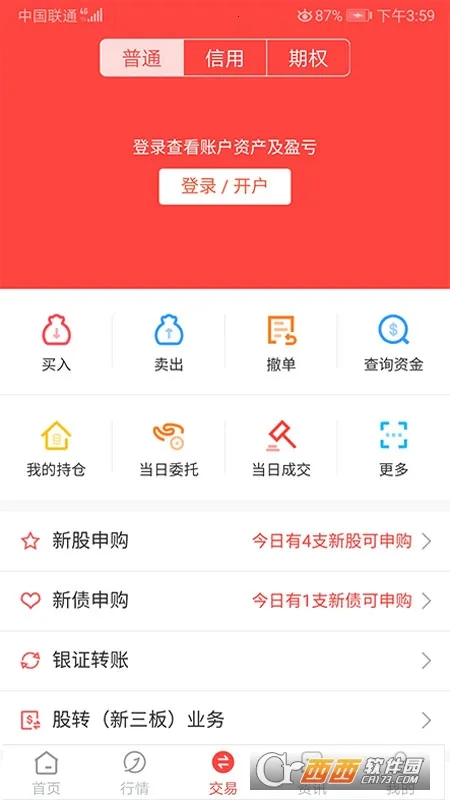
Task: Open the 新股申购 row
Action: [225, 541]
